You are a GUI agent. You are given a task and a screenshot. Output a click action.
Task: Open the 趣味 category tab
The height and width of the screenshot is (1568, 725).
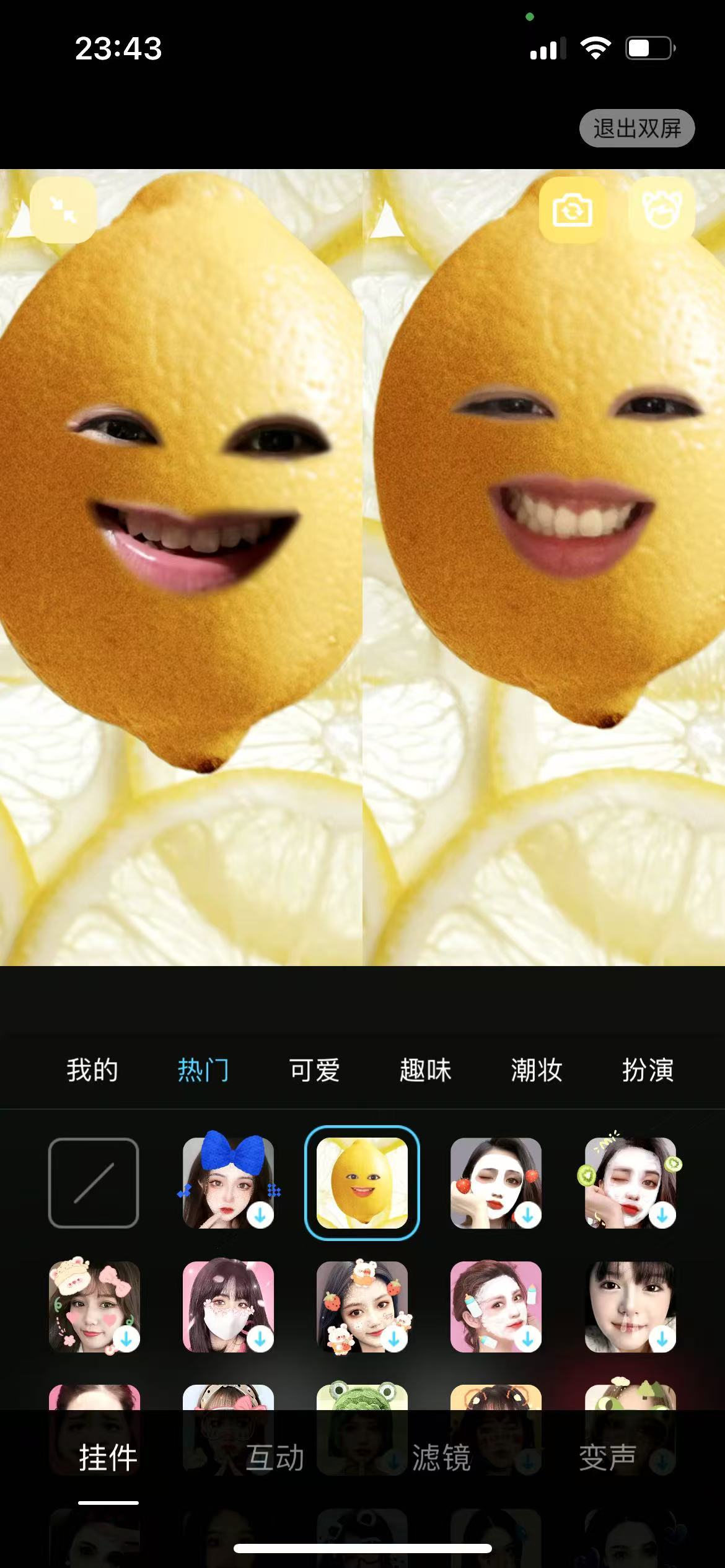[425, 1070]
